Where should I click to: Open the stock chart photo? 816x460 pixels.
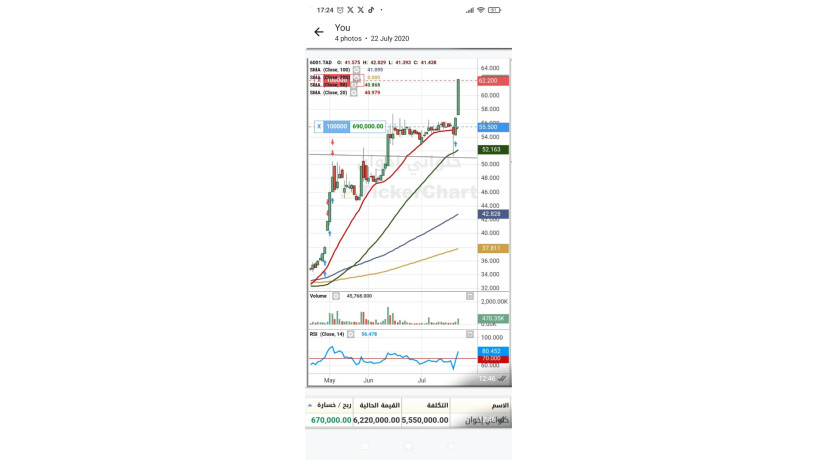pos(408,220)
